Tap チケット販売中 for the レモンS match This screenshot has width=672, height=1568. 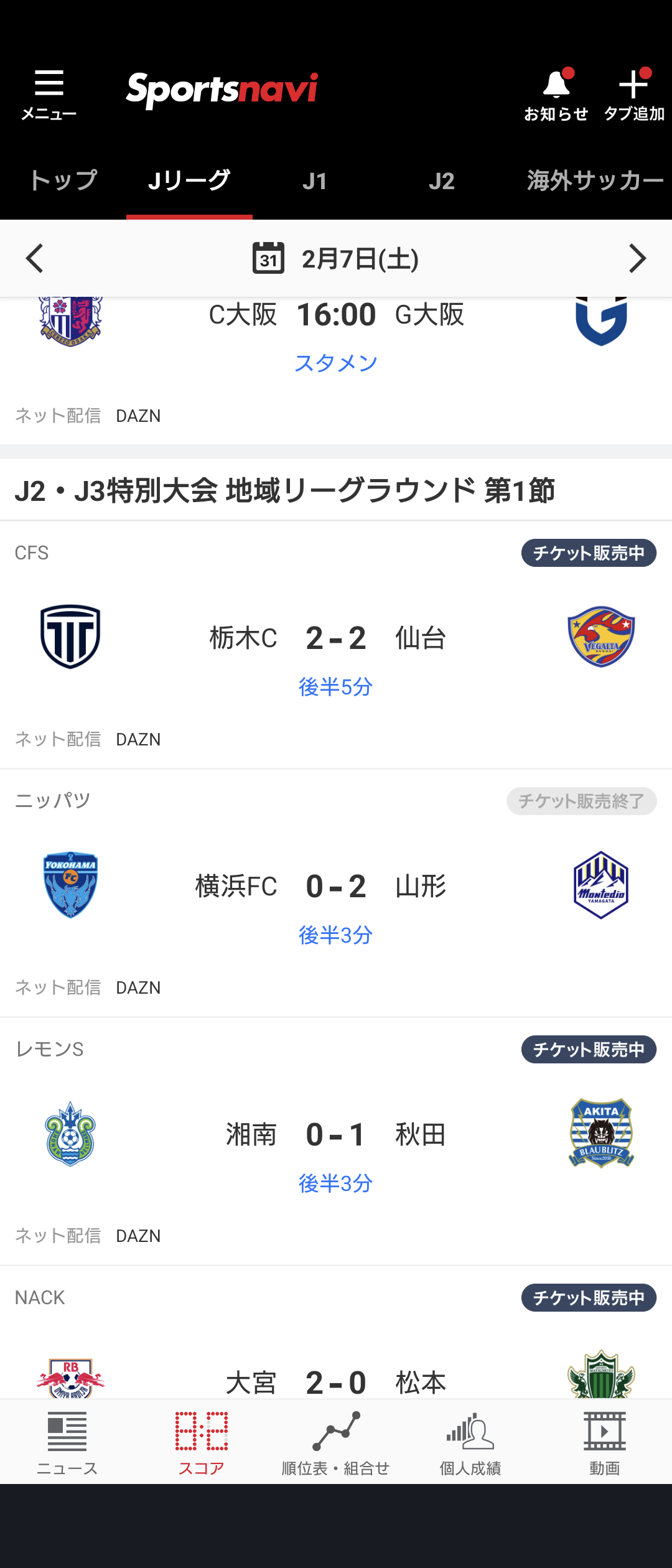pos(588,1050)
